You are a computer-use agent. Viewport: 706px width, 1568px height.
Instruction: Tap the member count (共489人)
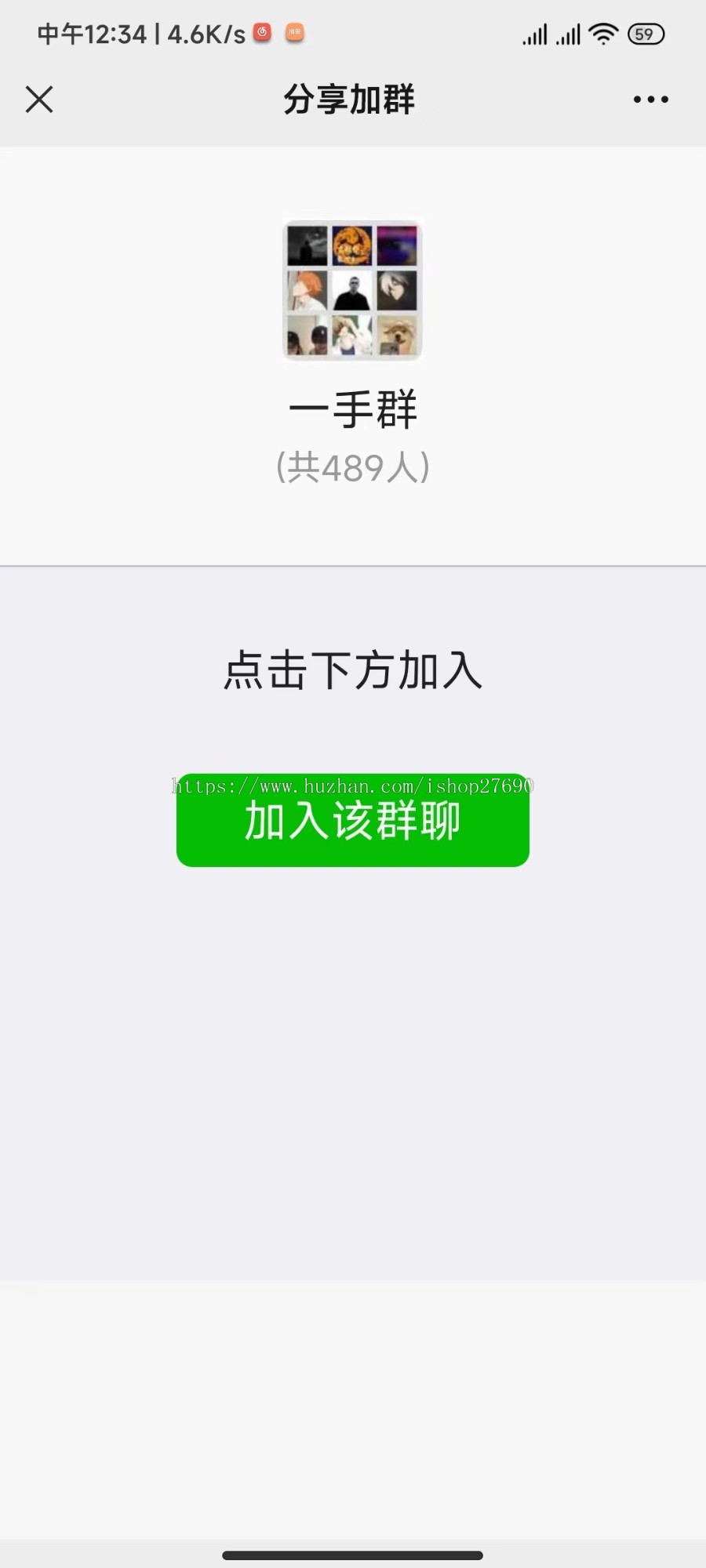(352, 466)
